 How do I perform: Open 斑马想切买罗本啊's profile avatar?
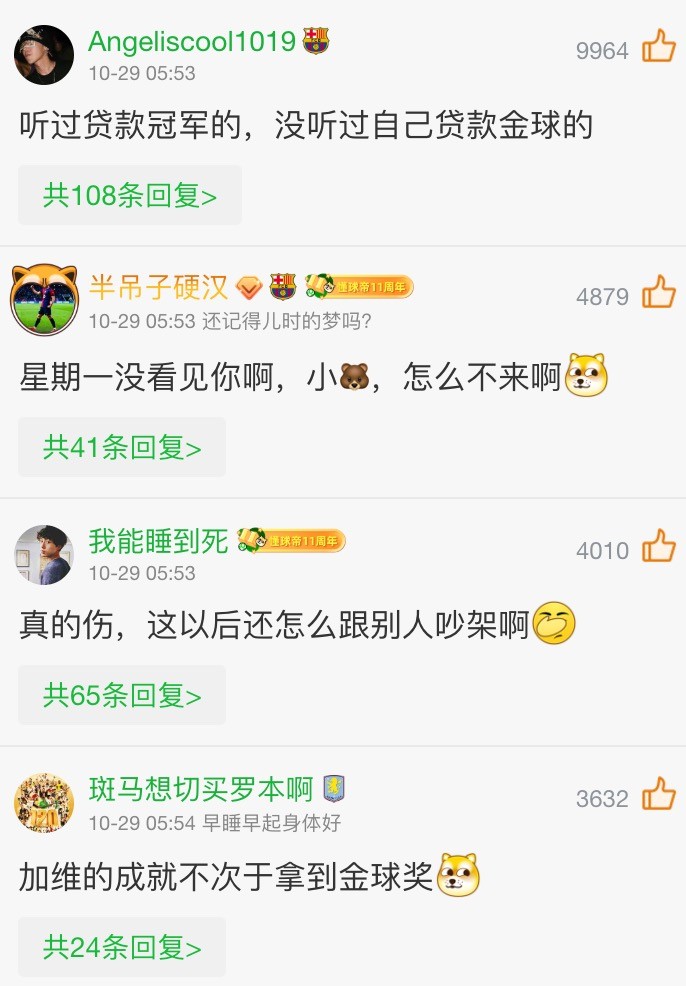[x=44, y=802]
